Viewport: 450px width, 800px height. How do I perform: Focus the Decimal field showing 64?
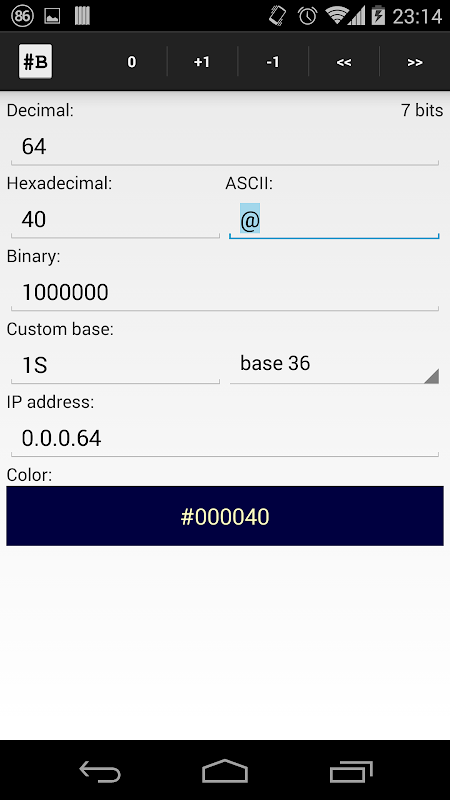(x=224, y=147)
